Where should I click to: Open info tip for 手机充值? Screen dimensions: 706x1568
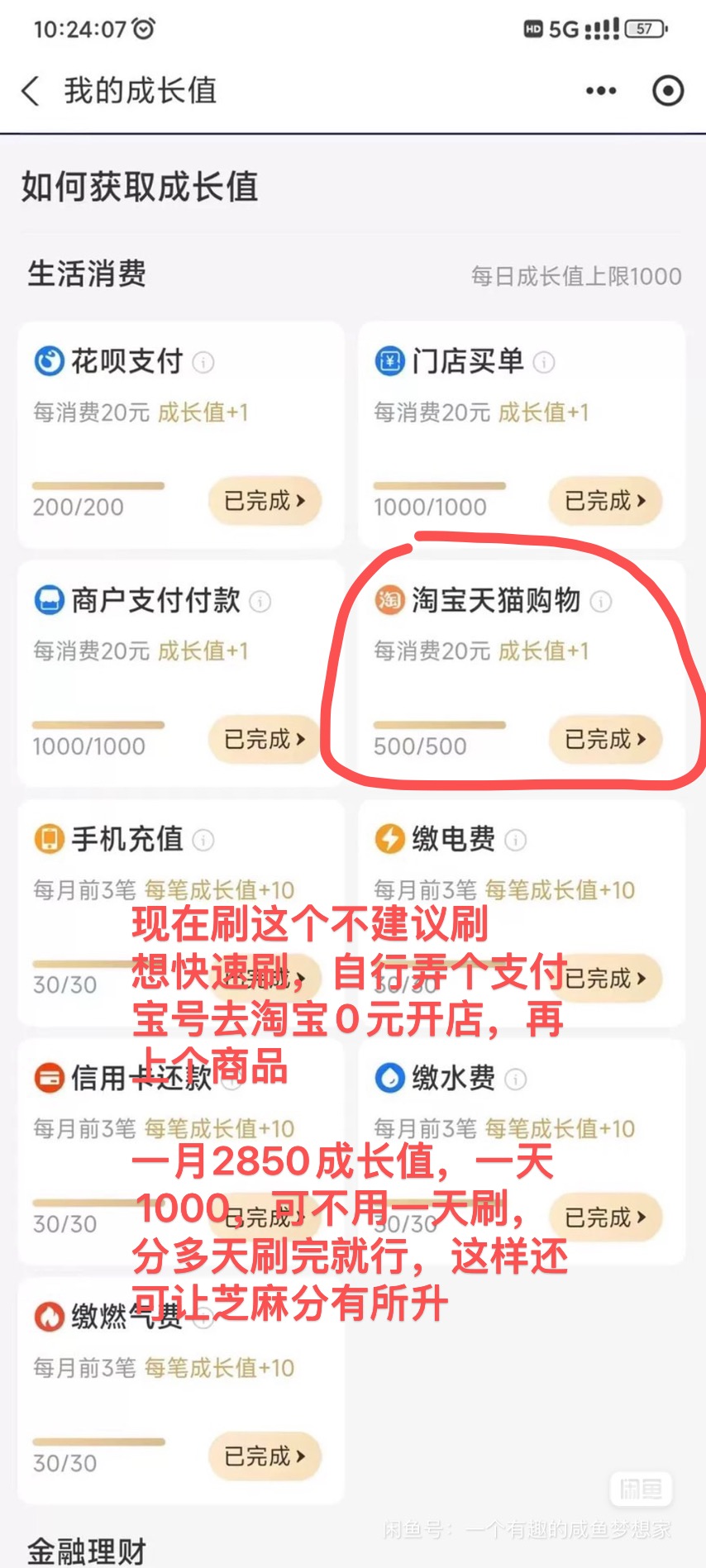click(203, 841)
